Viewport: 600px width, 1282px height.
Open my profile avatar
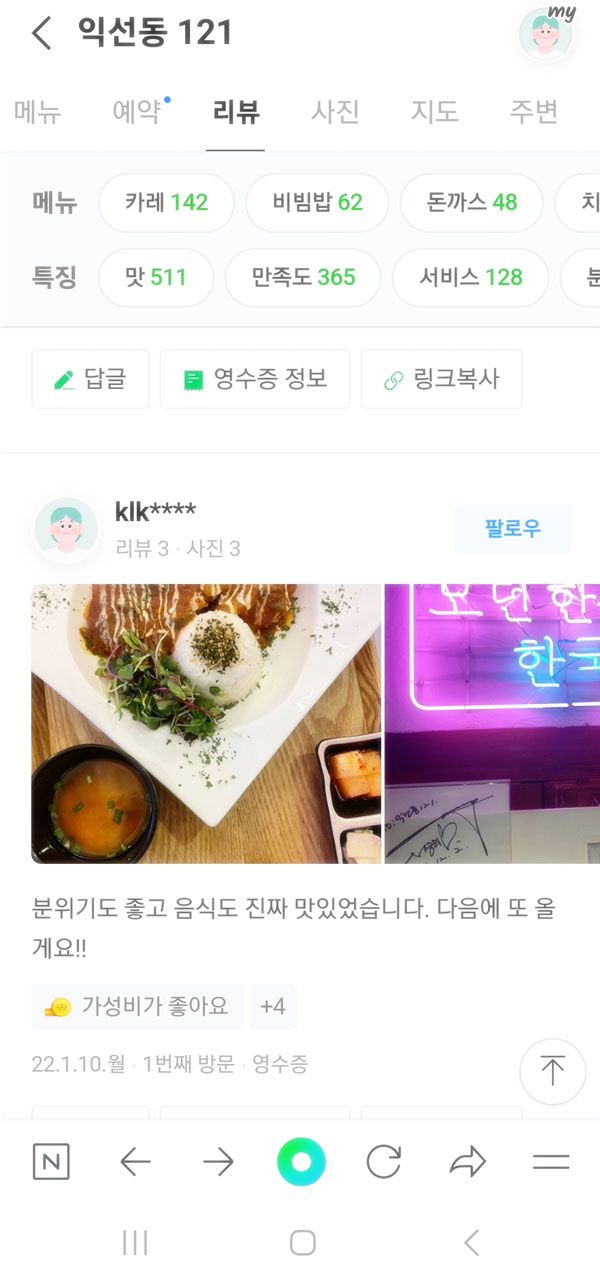[x=546, y=34]
